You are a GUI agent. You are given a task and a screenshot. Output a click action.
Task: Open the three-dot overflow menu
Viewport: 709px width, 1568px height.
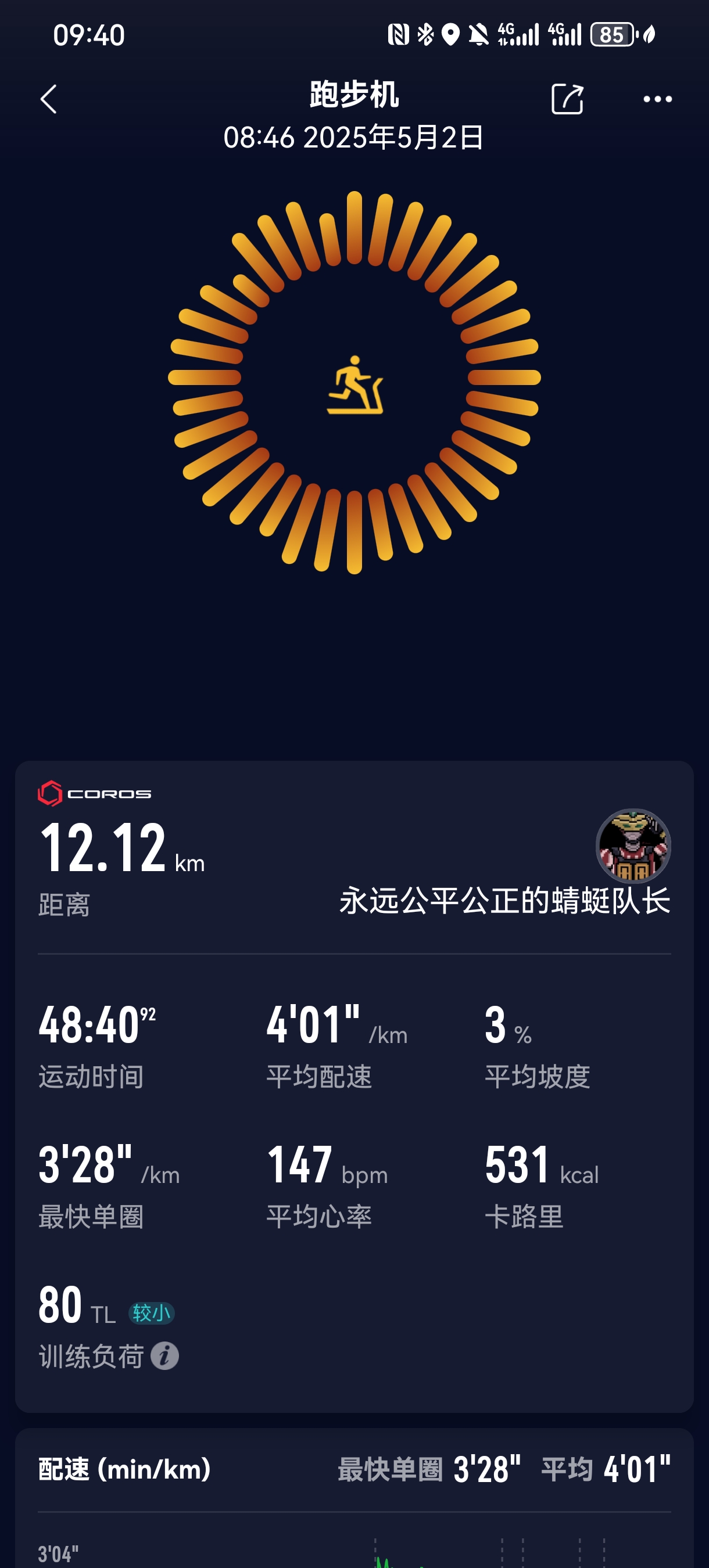click(657, 99)
